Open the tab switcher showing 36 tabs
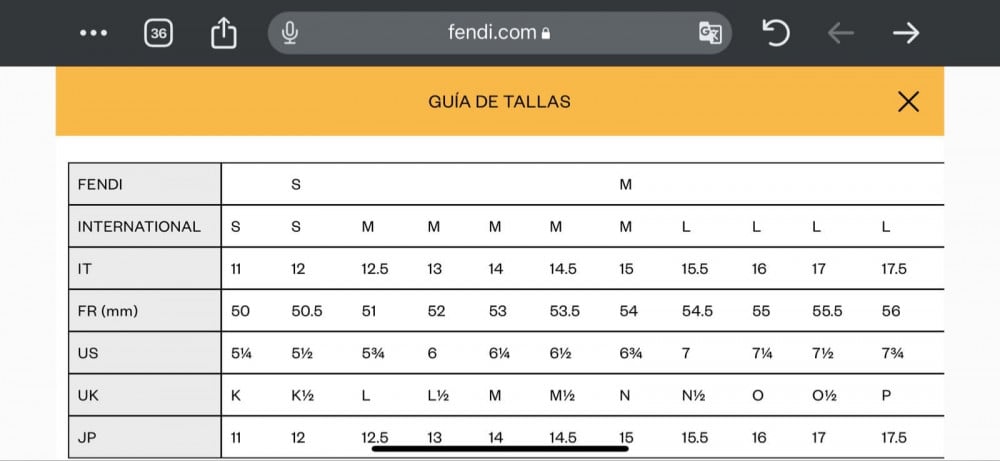 tap(158, 33)
